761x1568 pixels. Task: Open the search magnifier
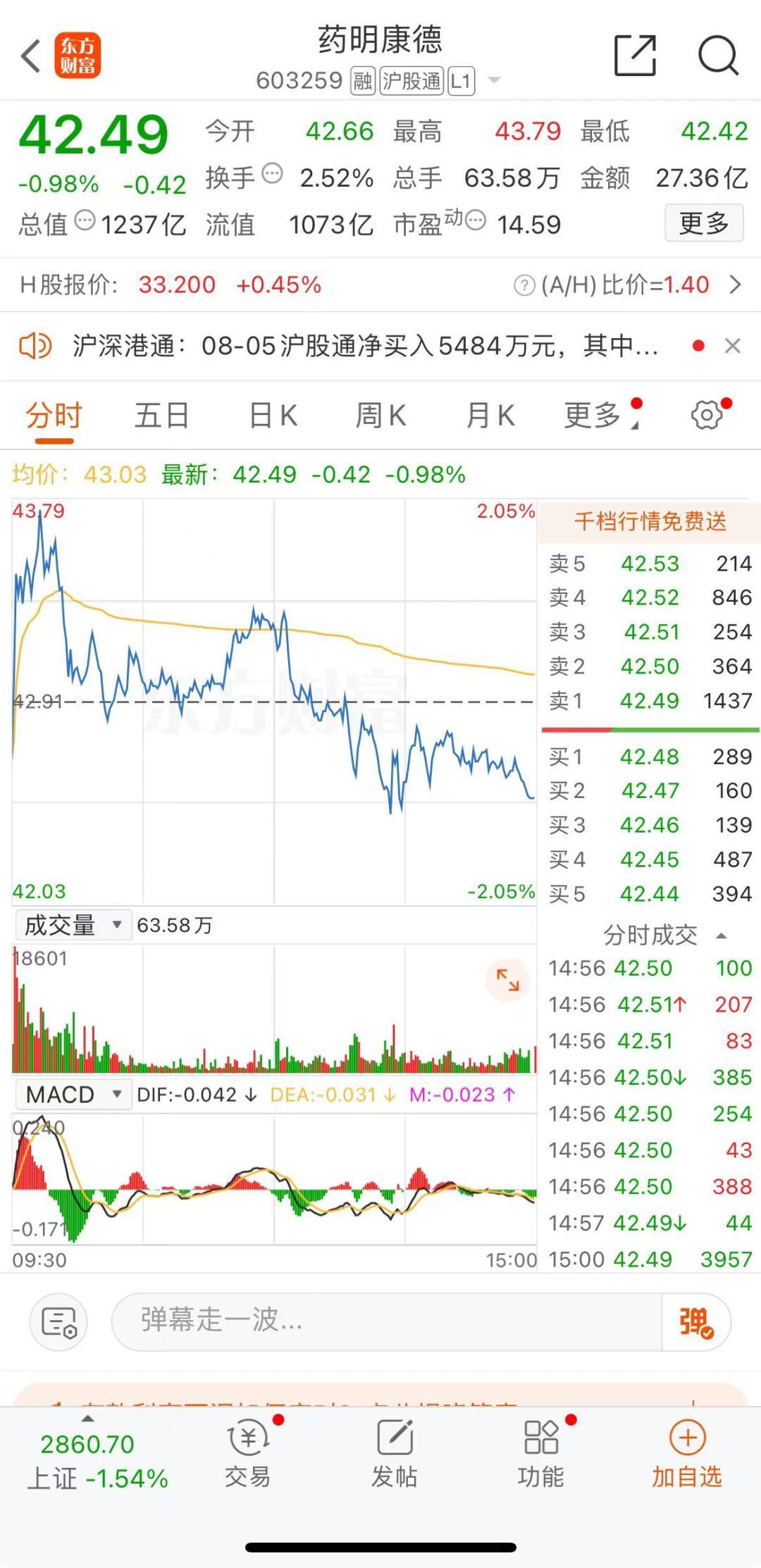click(717, 55)
